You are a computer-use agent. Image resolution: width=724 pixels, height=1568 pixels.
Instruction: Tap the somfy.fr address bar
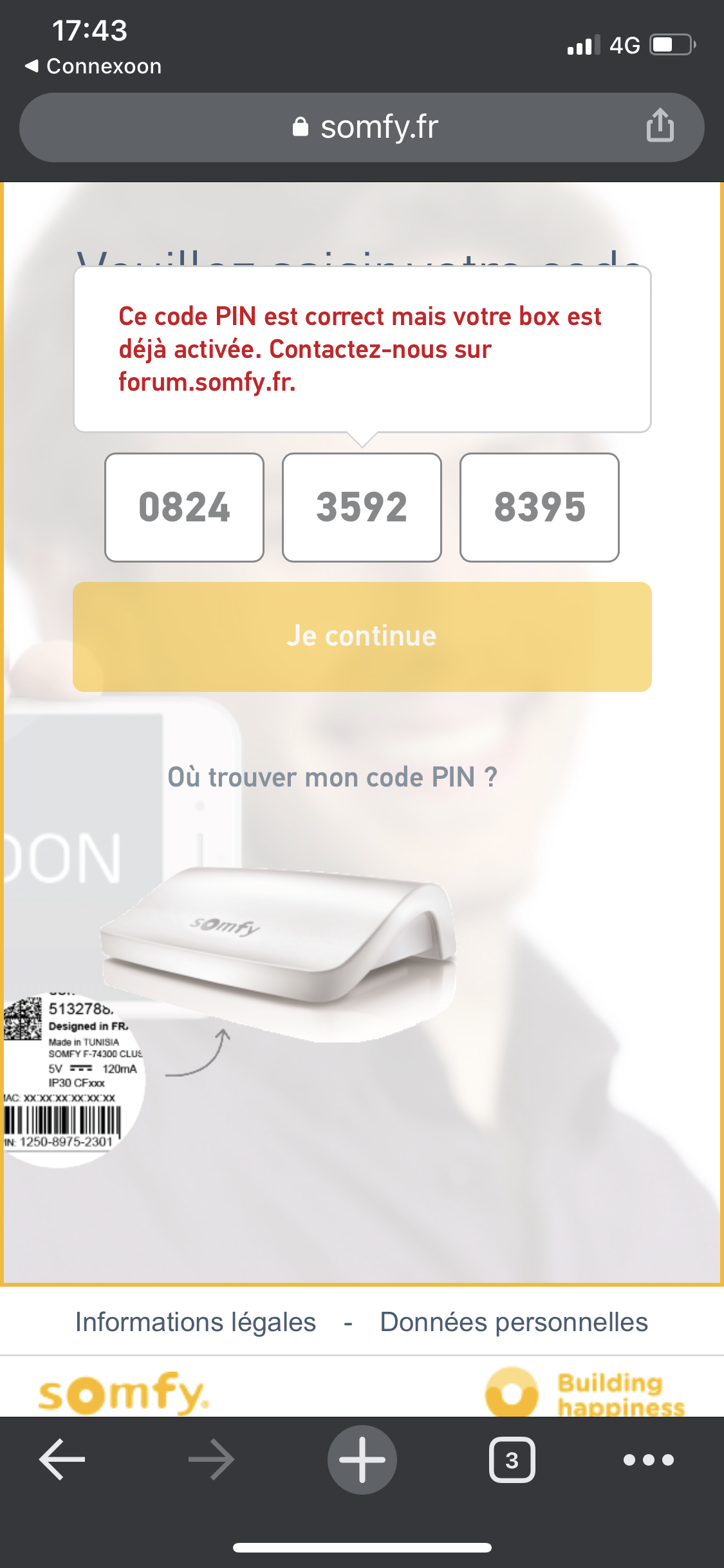click(x=364, y=127)
